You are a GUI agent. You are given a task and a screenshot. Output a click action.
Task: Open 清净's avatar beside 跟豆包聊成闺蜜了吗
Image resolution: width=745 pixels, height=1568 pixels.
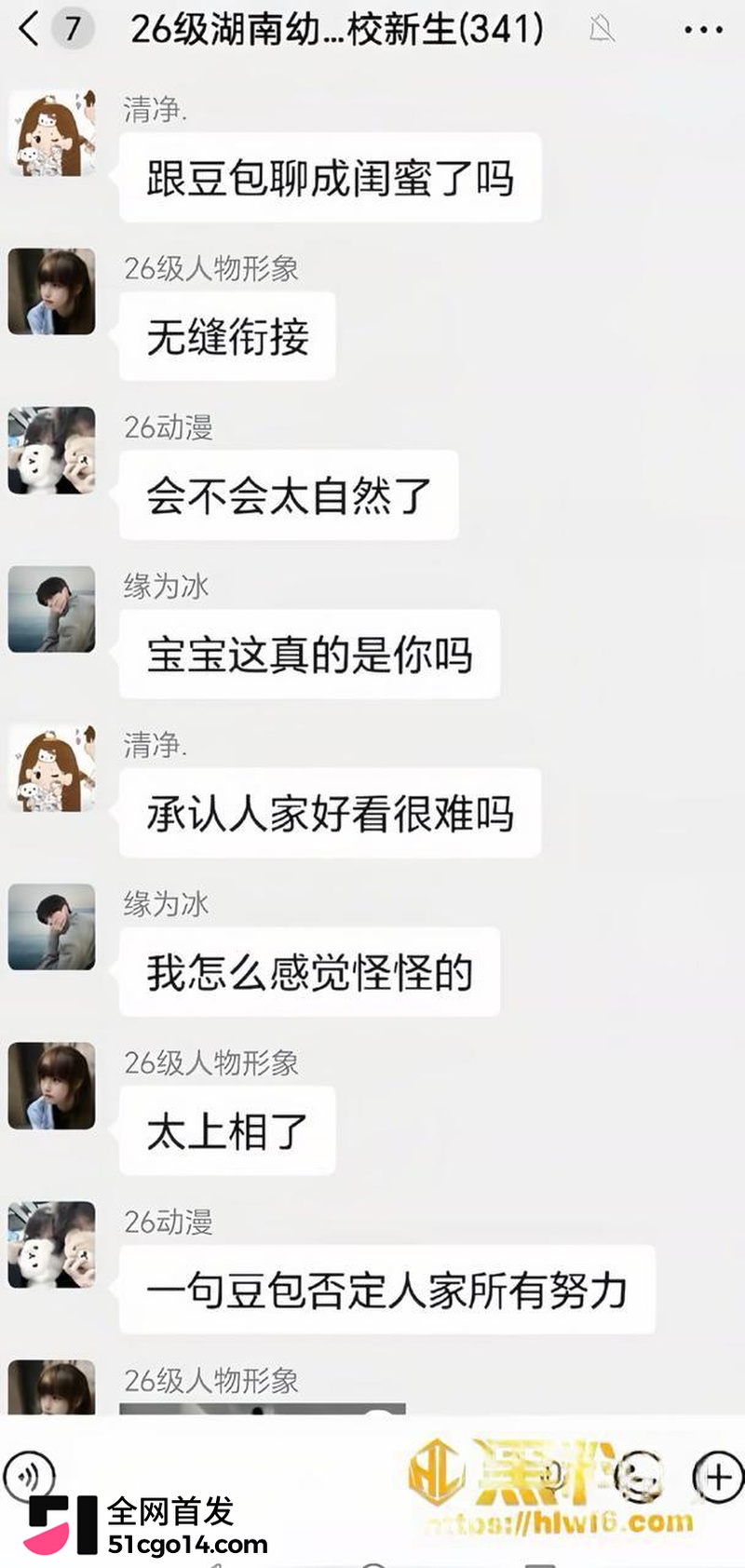51,132
